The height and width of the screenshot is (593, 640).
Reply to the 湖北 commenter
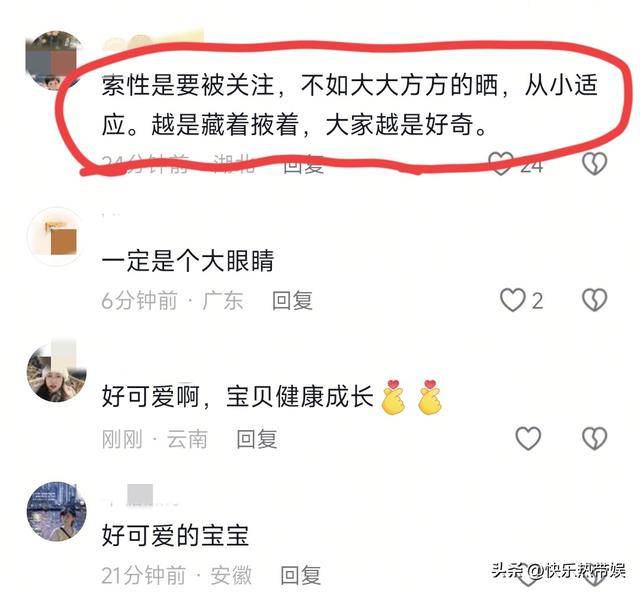click(x=303, y=164)
